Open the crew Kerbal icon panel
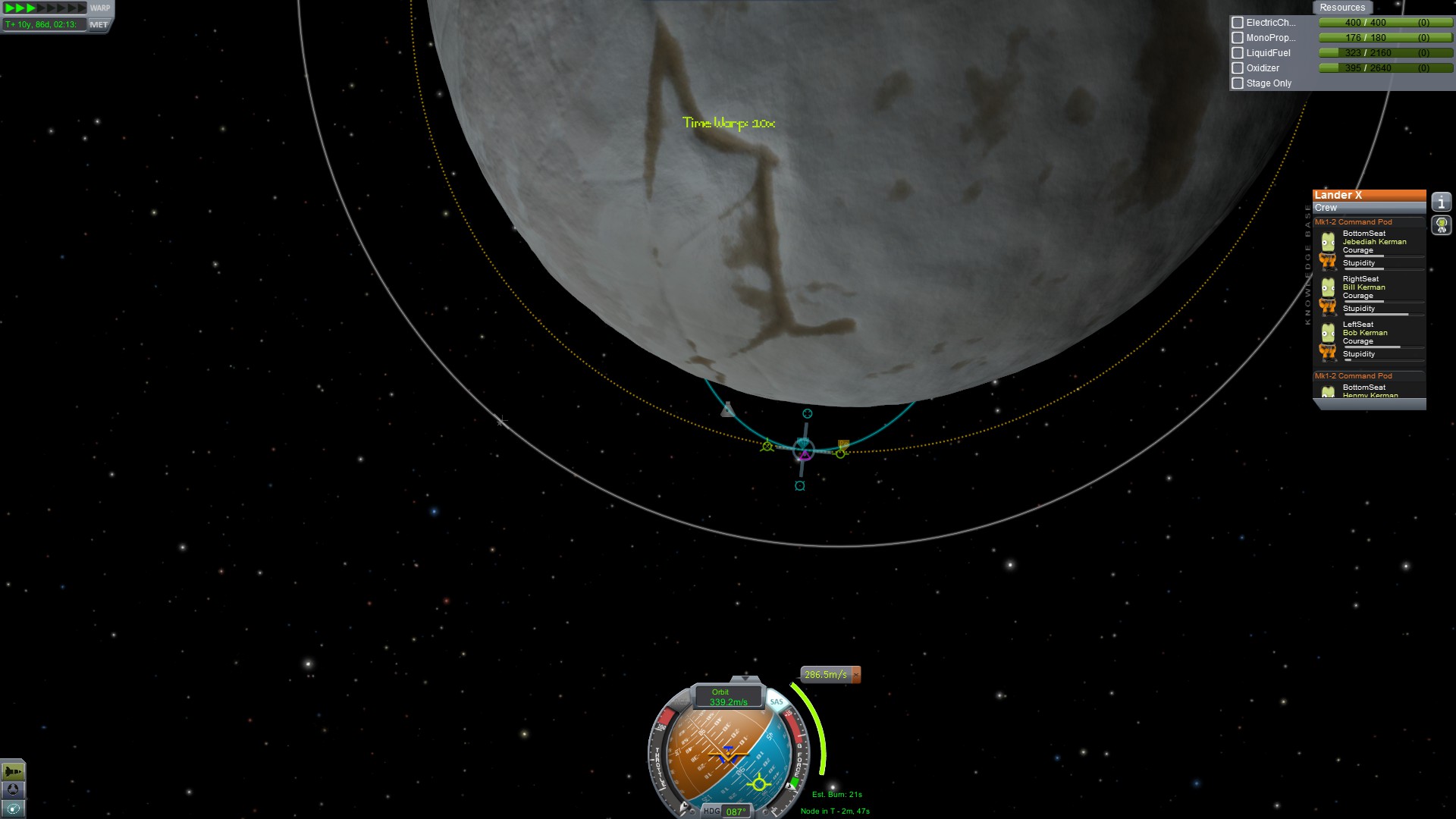This screenshot has height=819, width=1456. tap(1441, 225)
